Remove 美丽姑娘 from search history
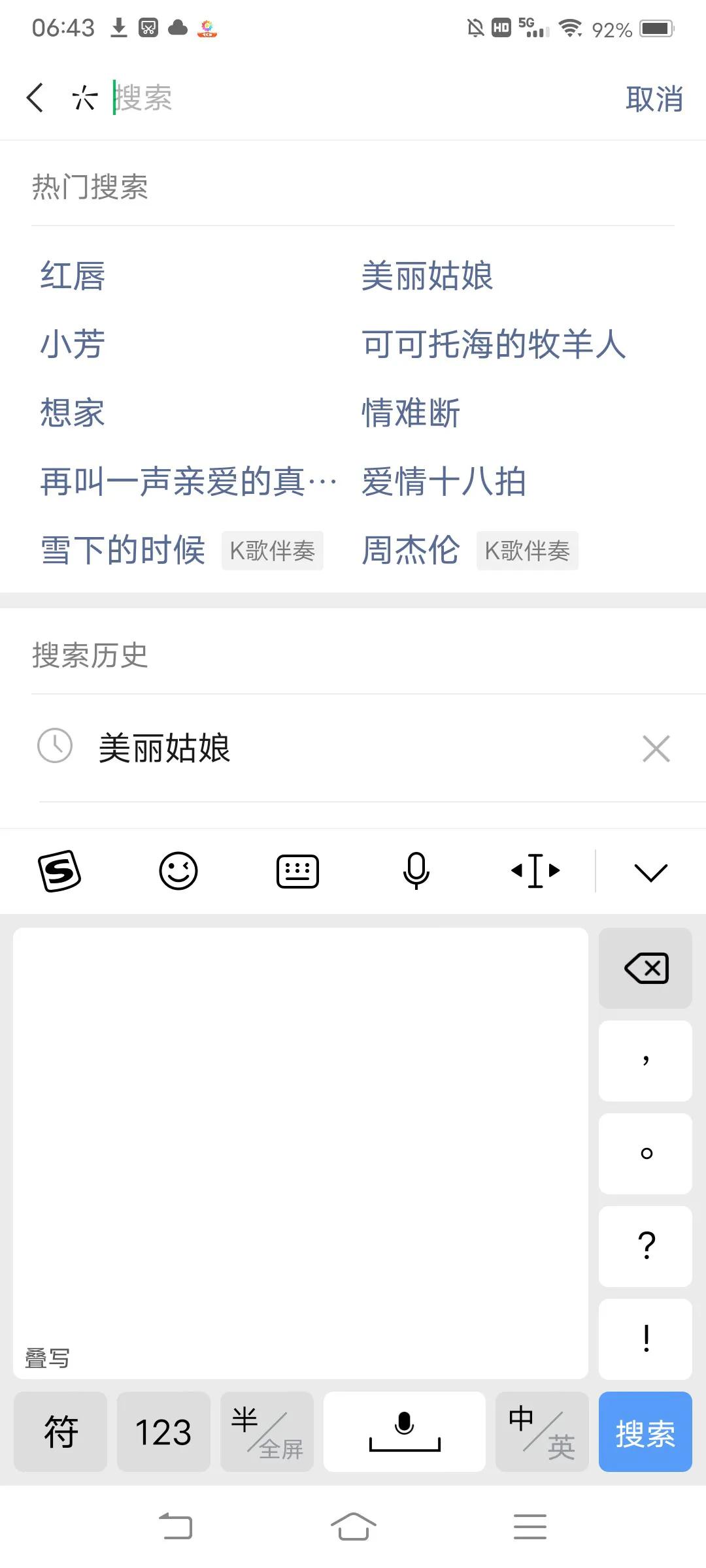Viewport: 706px width, 1568px height. [x=656, y=748]
